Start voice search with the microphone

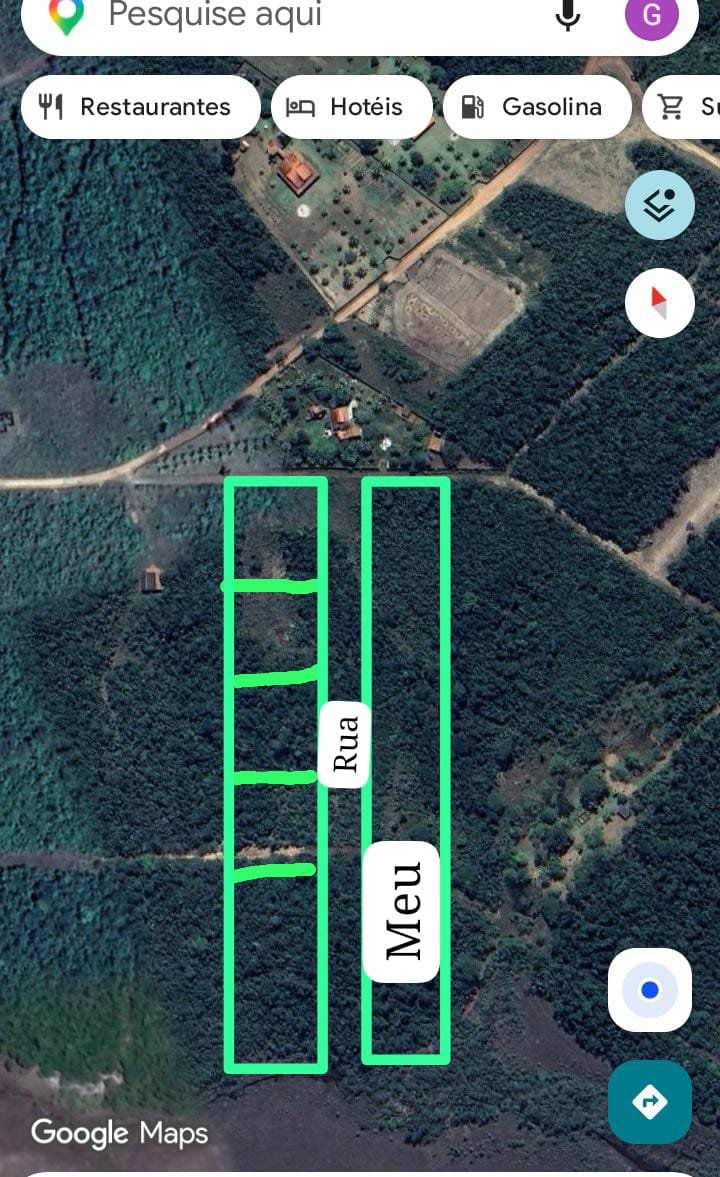tap(568, 15)
